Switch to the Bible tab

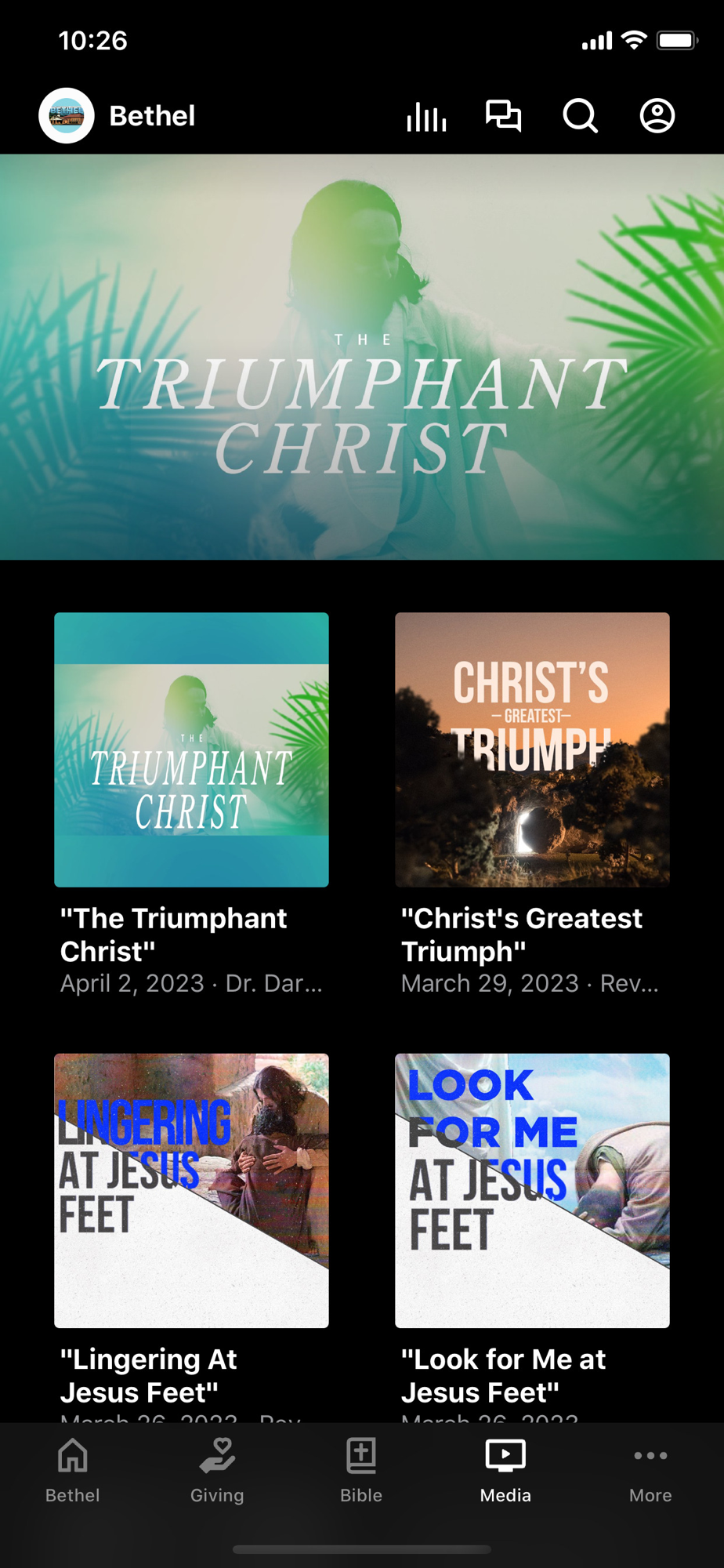click(361, 1470)
